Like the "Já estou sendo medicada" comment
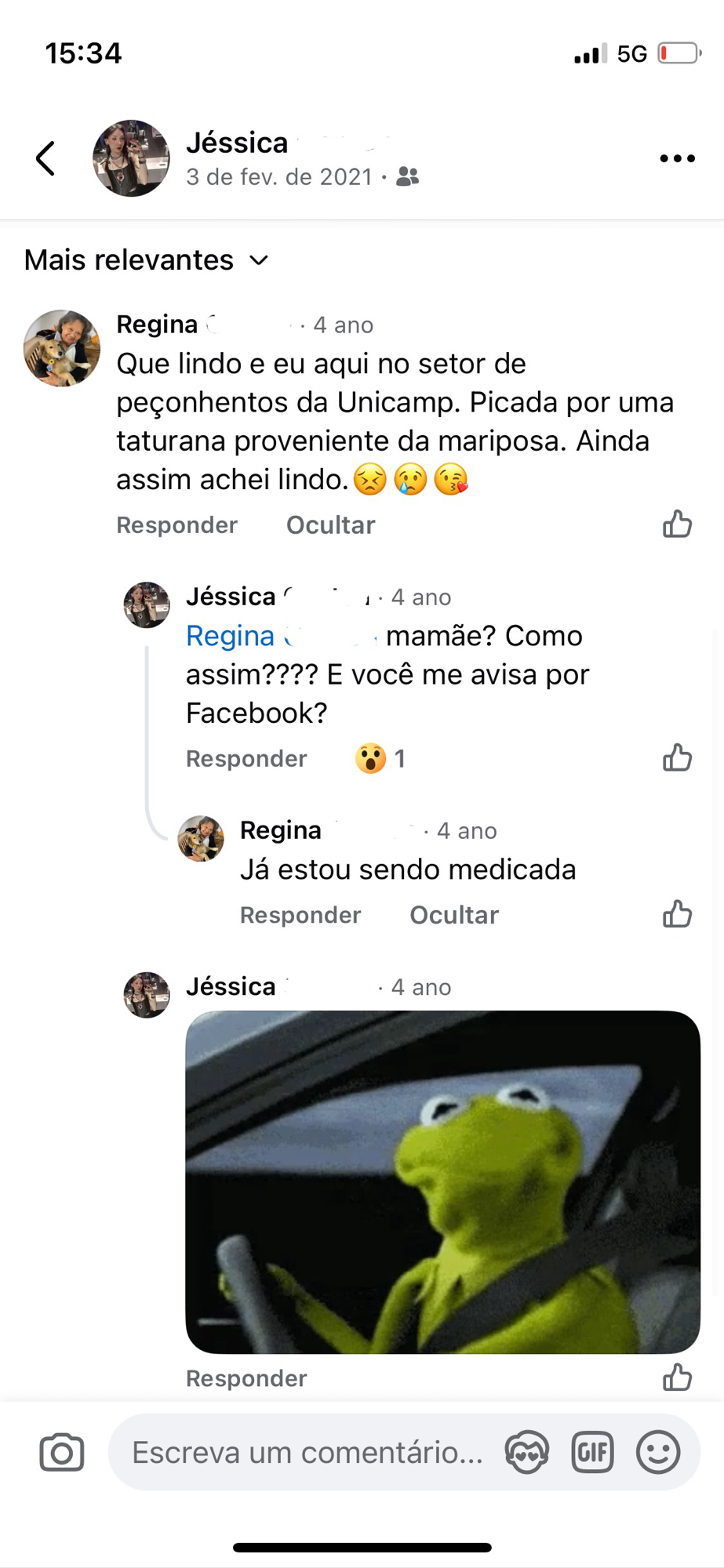Viewport: 724px width, 1568px height. 677,913
